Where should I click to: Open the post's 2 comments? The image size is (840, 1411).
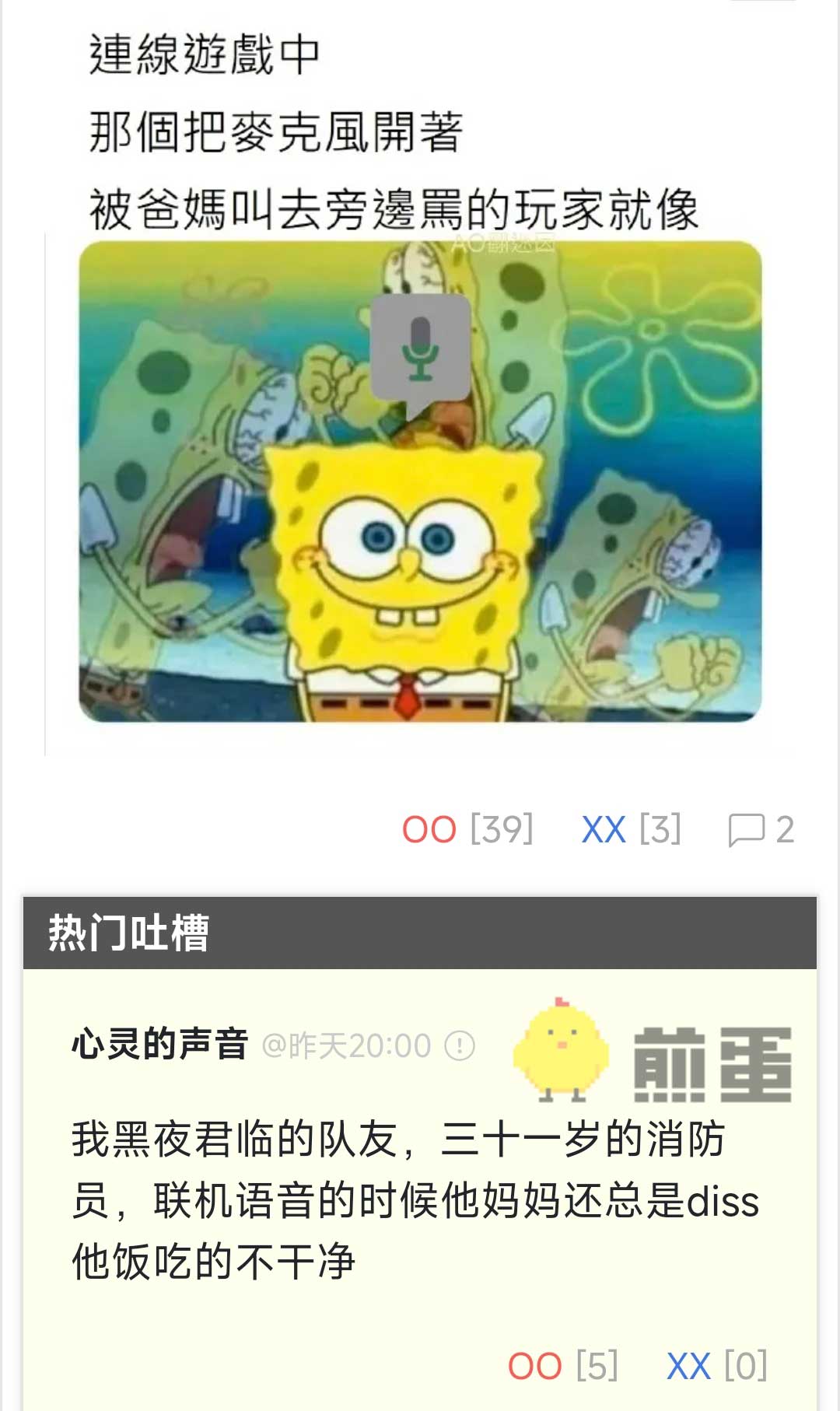761,830
